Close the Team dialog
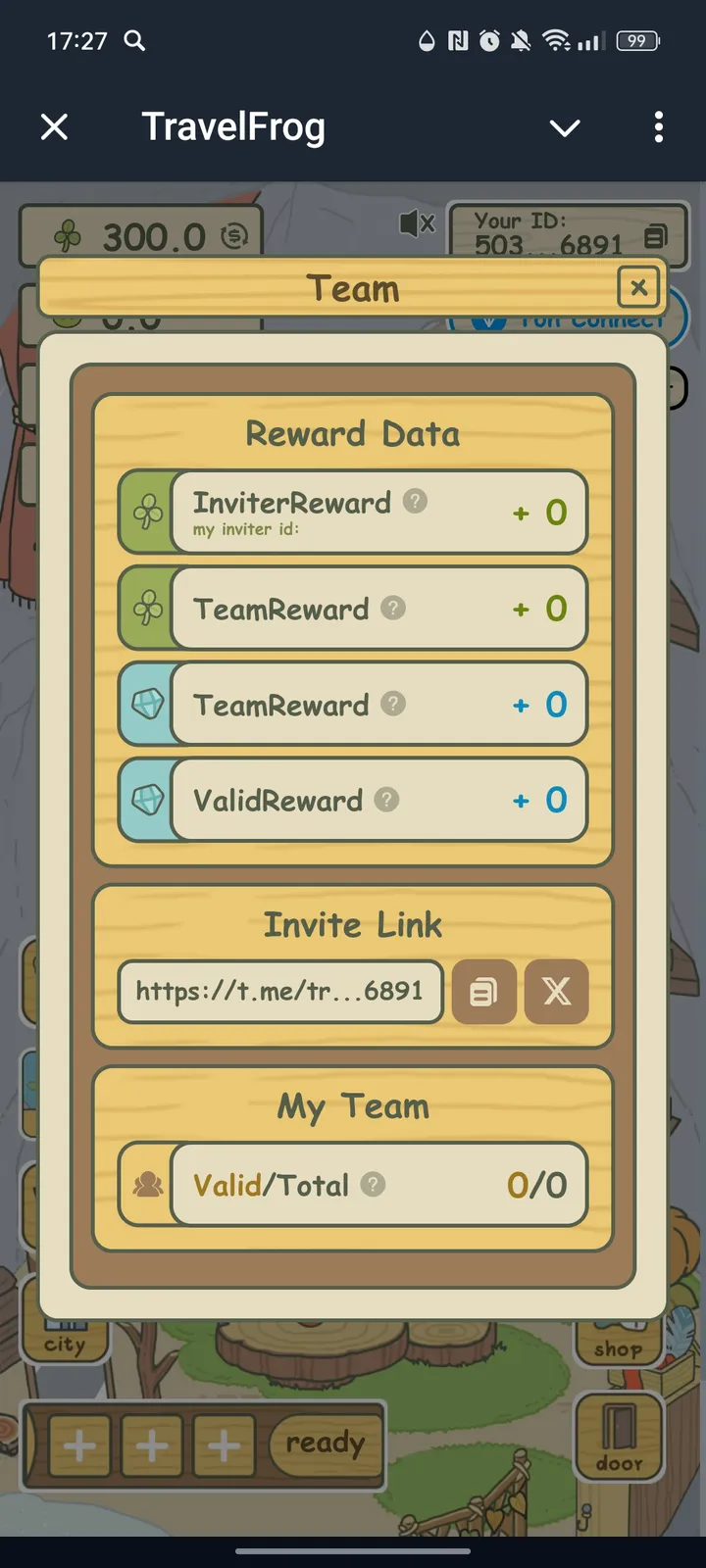Image resolution: width=706 pixels, height=1568 pixels. [x=638, y=287]
